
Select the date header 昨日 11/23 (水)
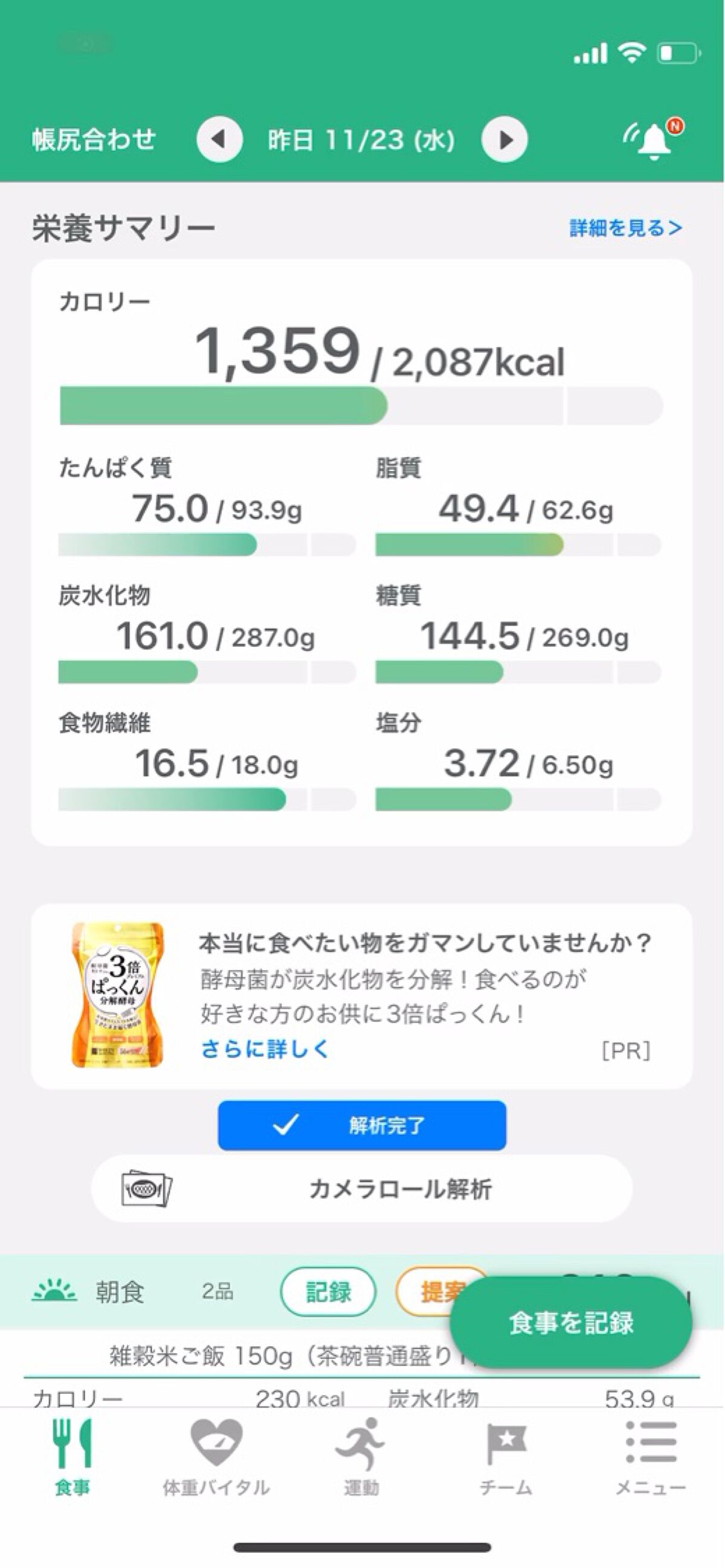[360, 139]
